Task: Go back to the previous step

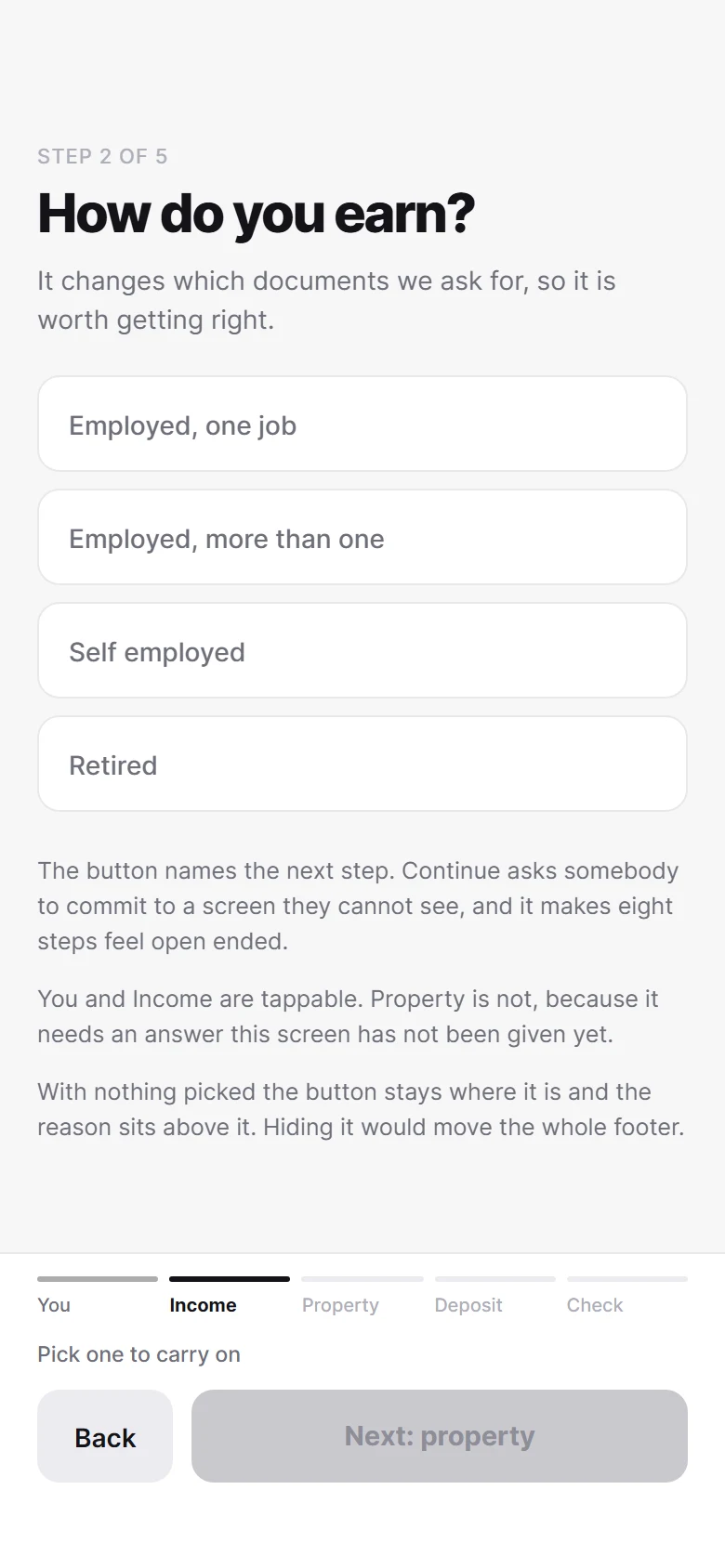Action: (x=105, y=1436)
